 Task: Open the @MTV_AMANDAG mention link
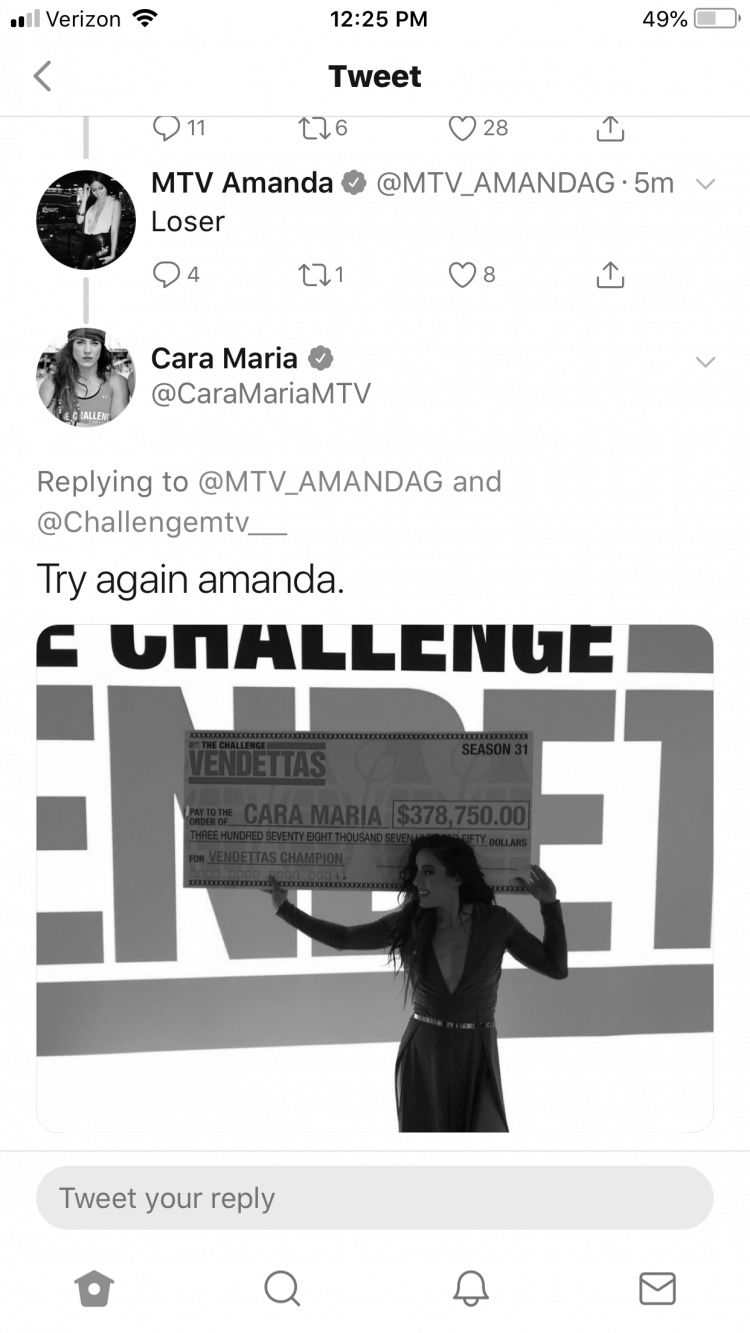tap(320, 481)
